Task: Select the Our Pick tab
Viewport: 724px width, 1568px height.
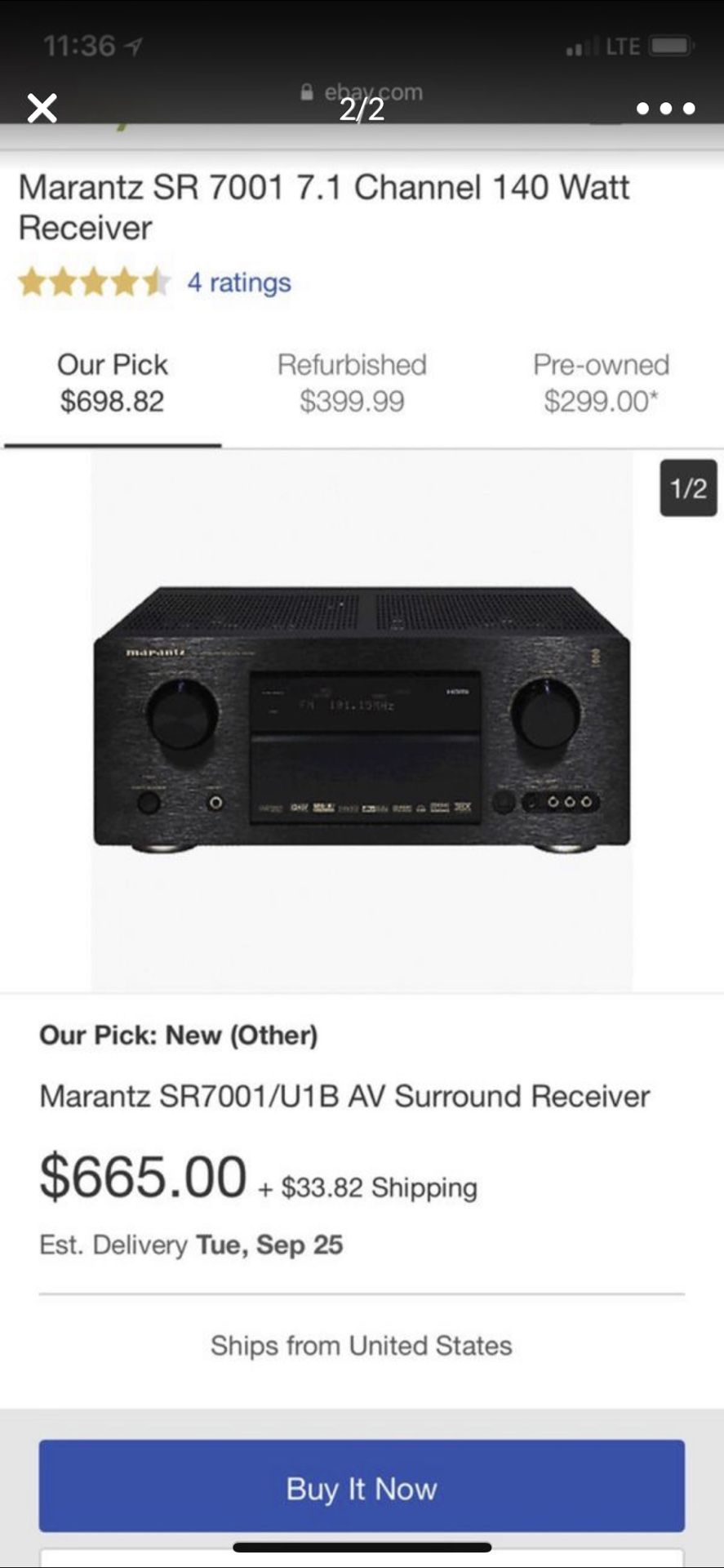Action: click(113, 381)
